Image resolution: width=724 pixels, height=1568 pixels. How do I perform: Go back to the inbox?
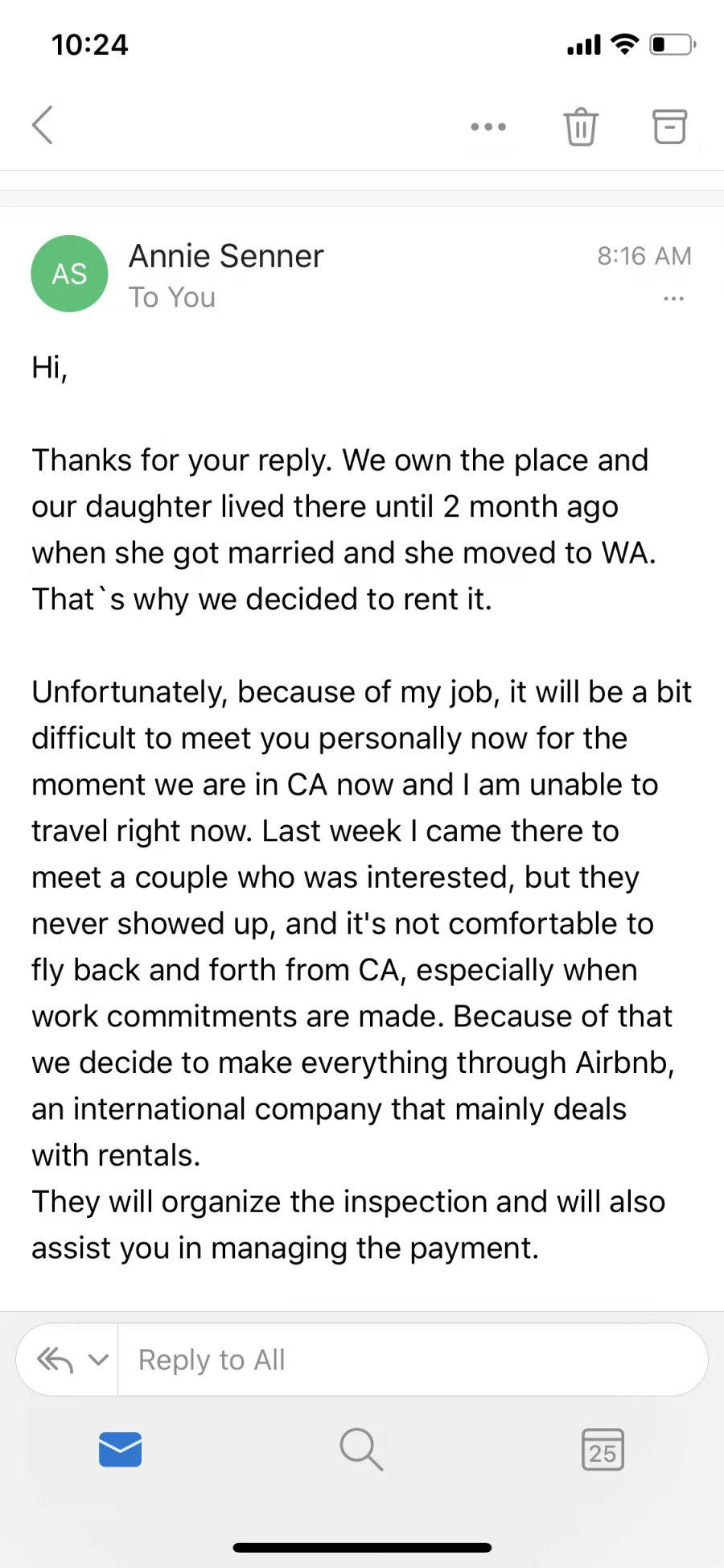43,126
